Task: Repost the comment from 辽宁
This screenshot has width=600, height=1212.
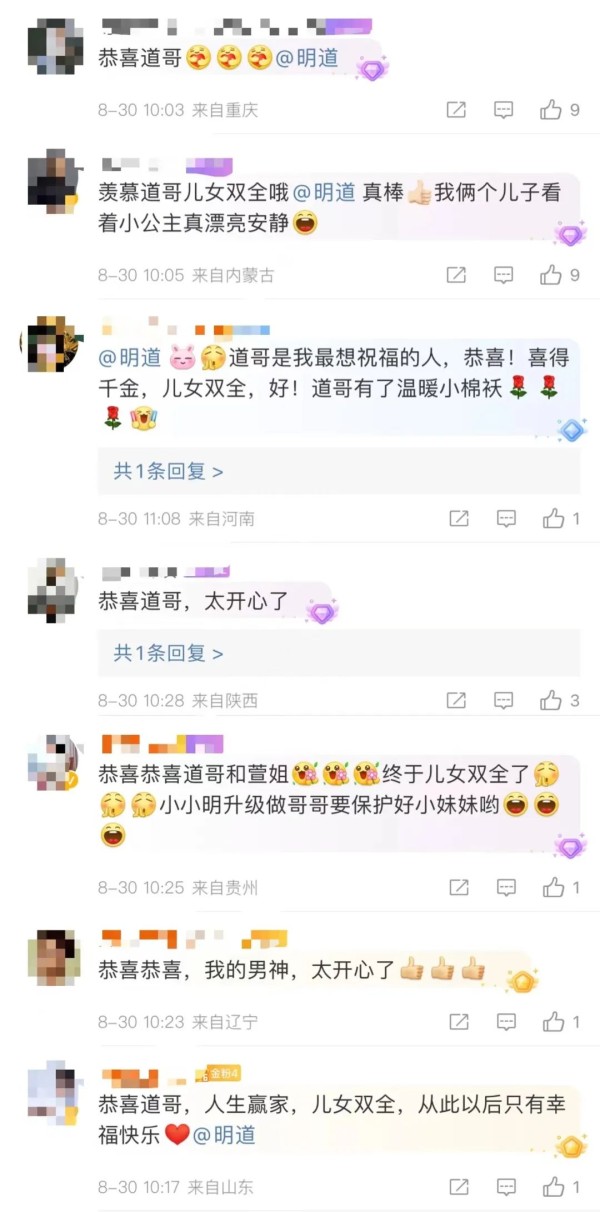Action: click(458, 1021)
